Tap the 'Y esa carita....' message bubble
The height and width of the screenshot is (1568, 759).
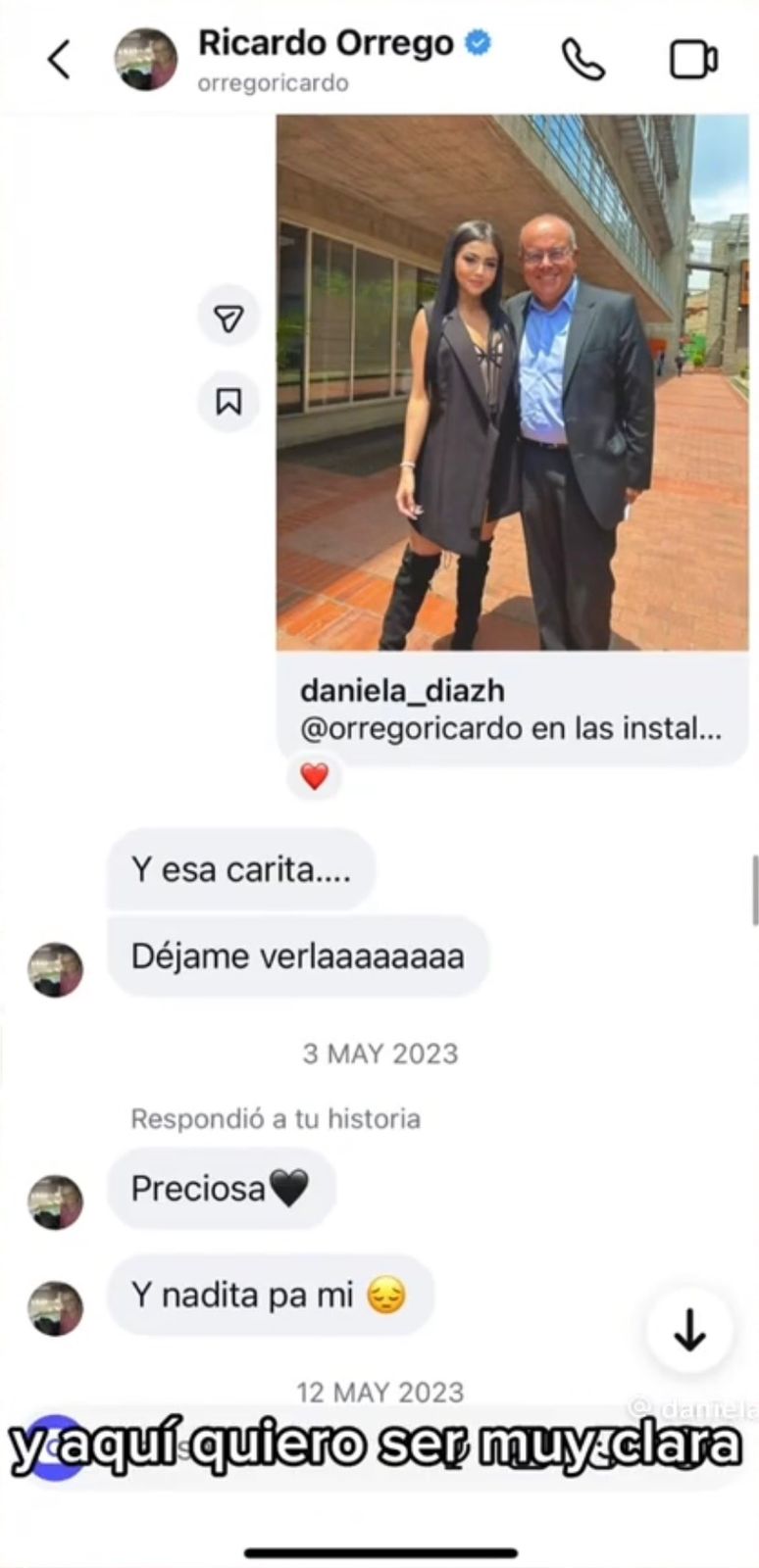click(242, 869)
